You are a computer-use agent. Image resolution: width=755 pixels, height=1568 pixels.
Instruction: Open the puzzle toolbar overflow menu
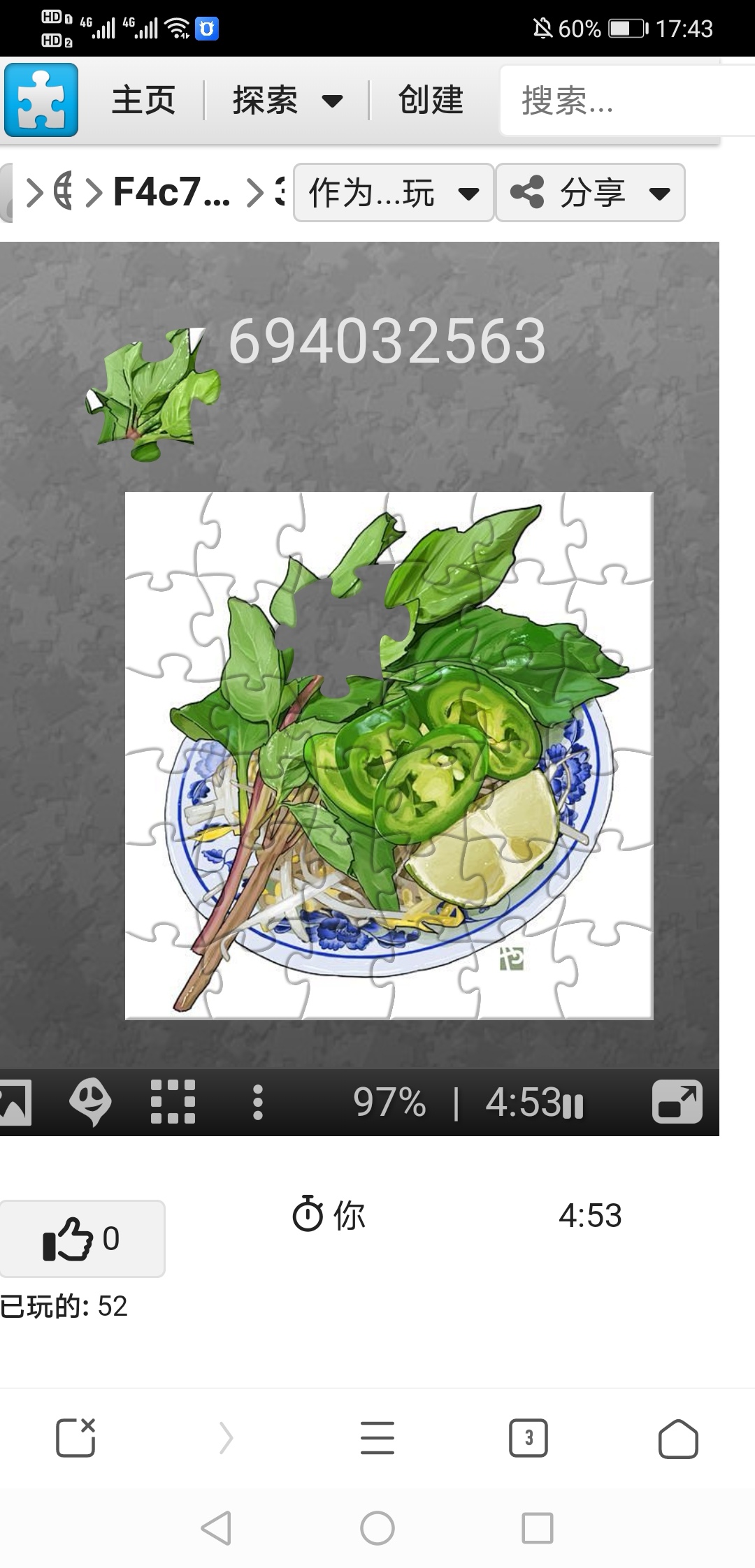coord(258,1103)
